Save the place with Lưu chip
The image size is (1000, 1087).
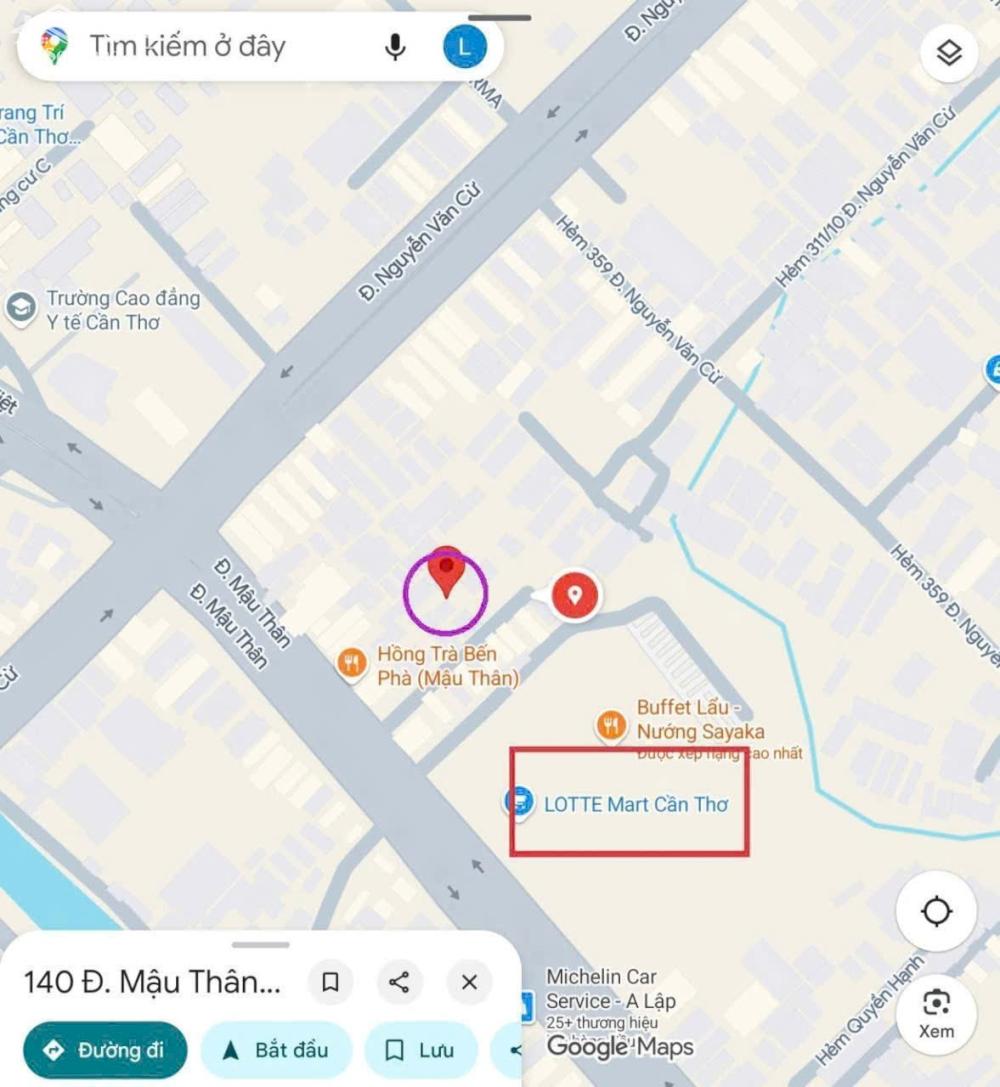coord(421,1050)
